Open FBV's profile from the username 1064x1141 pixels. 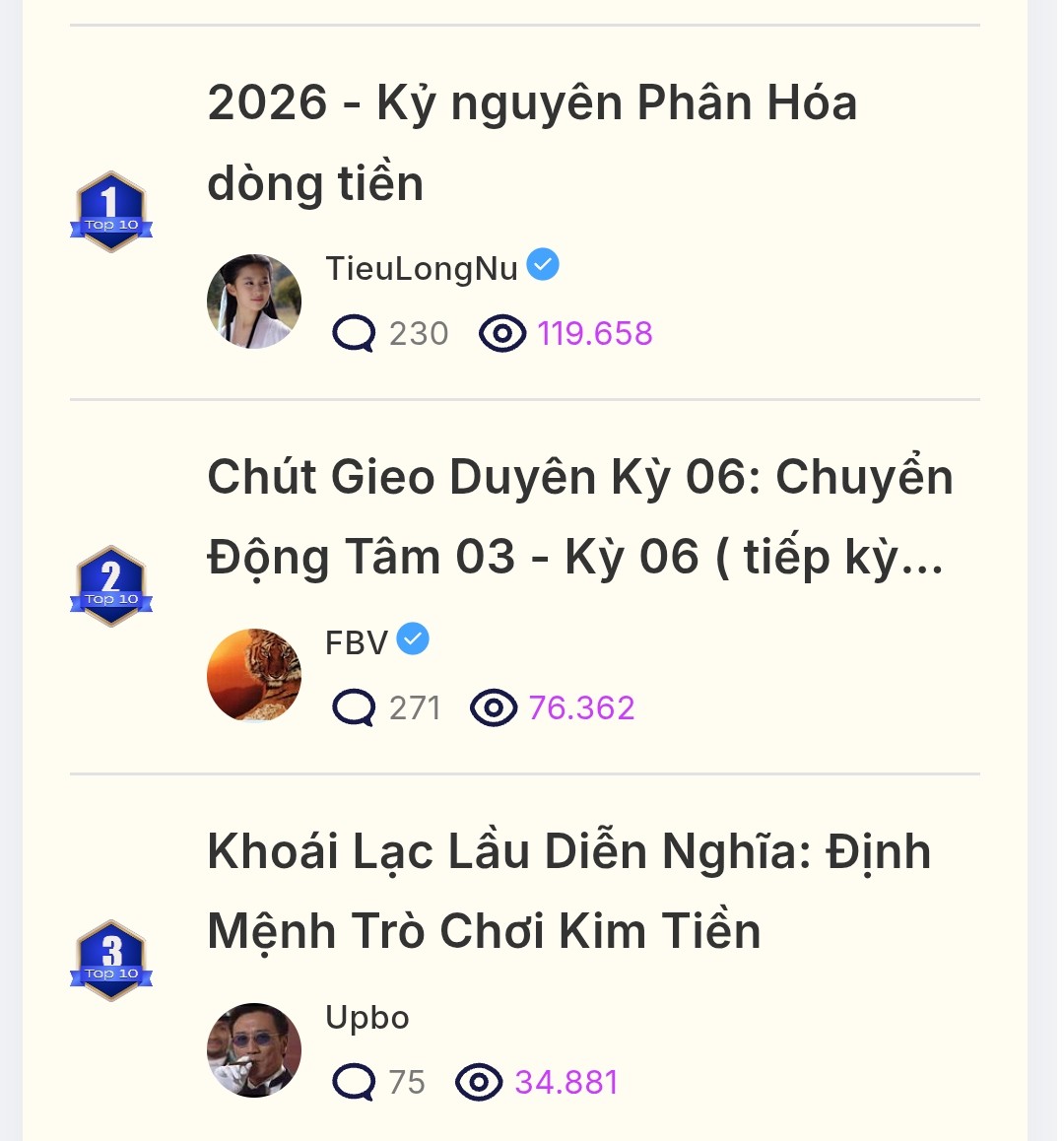tap(357, 643)
